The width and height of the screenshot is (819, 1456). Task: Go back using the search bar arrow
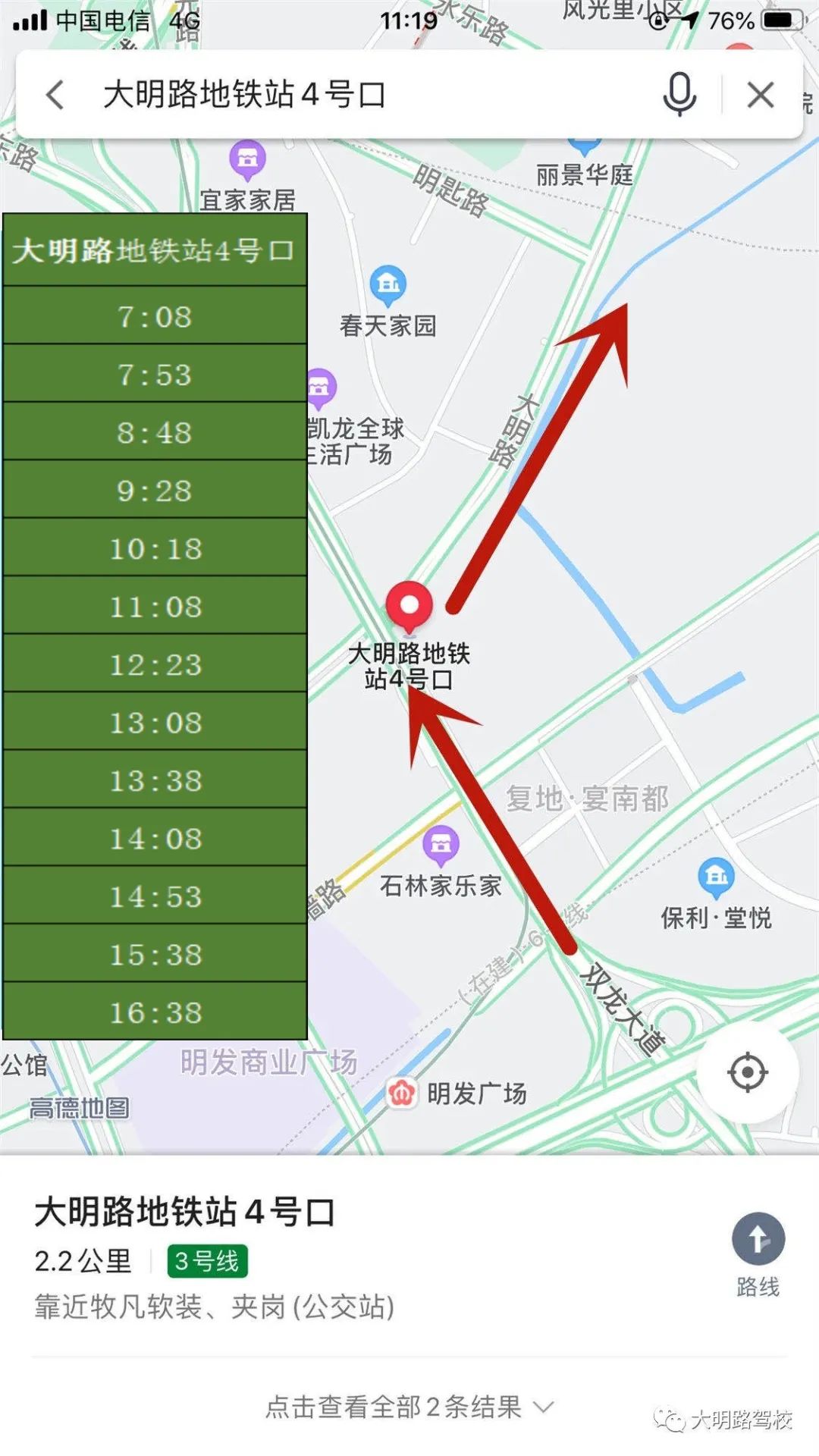(55, 95)
